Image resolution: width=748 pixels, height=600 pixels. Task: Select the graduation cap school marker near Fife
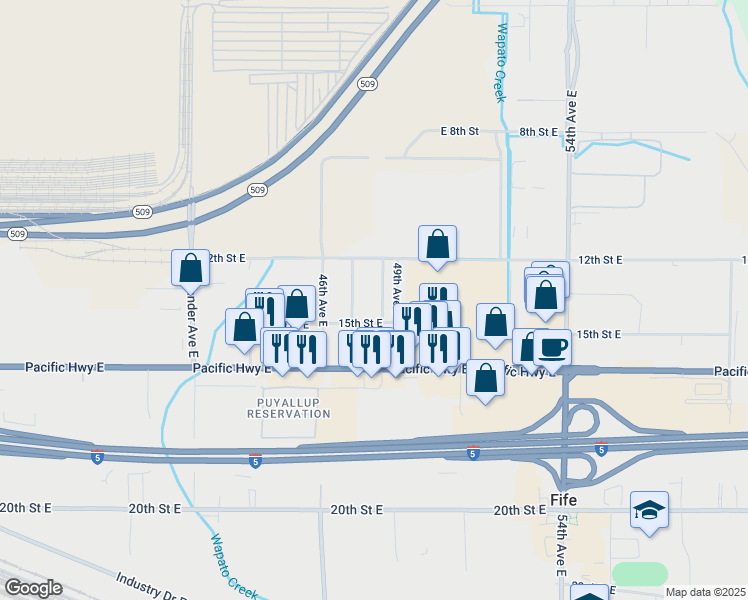point(649,510)
